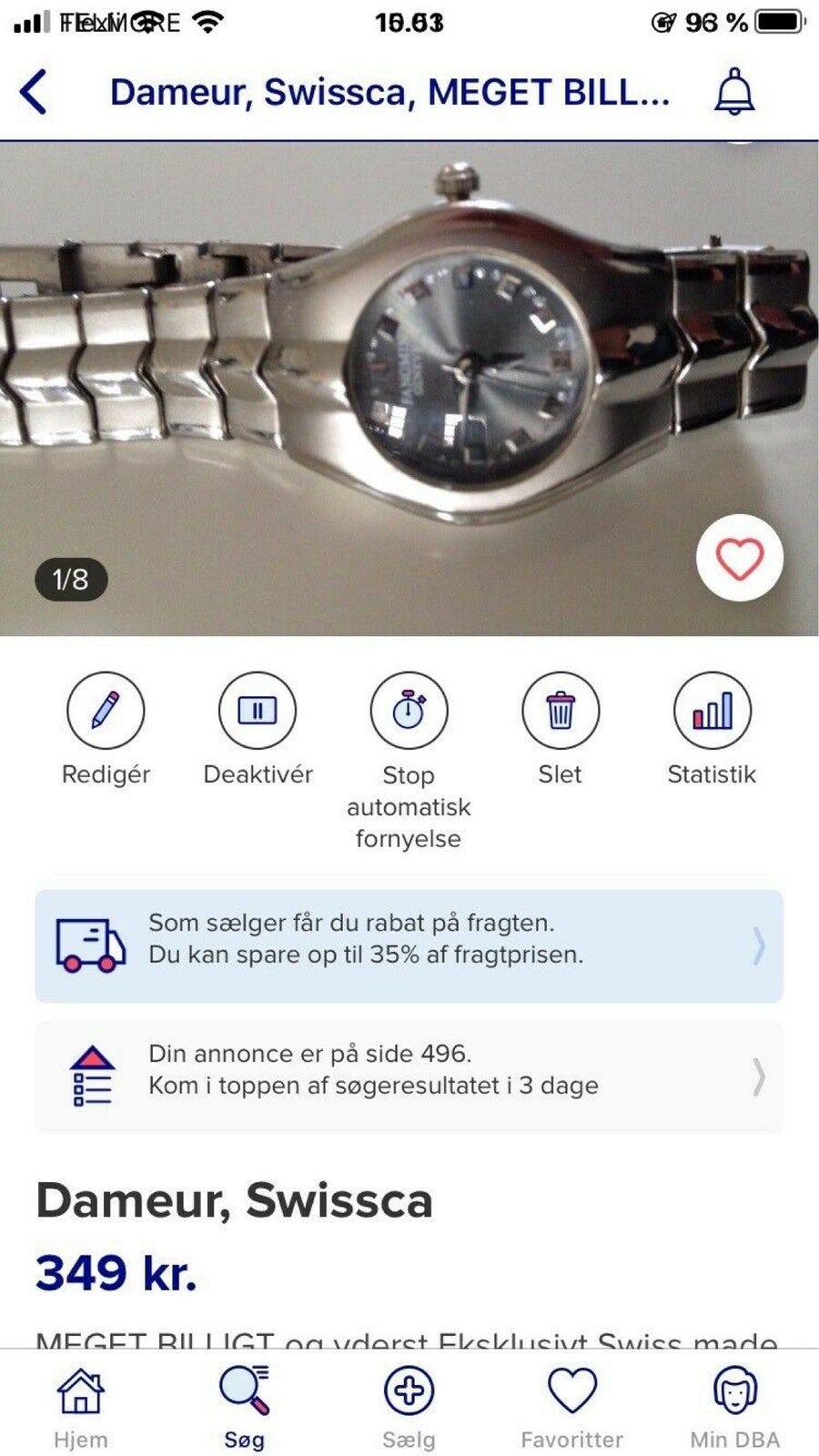Tap the 349 kr. price text
The image size is (819, 1456).
(116, 1274)
